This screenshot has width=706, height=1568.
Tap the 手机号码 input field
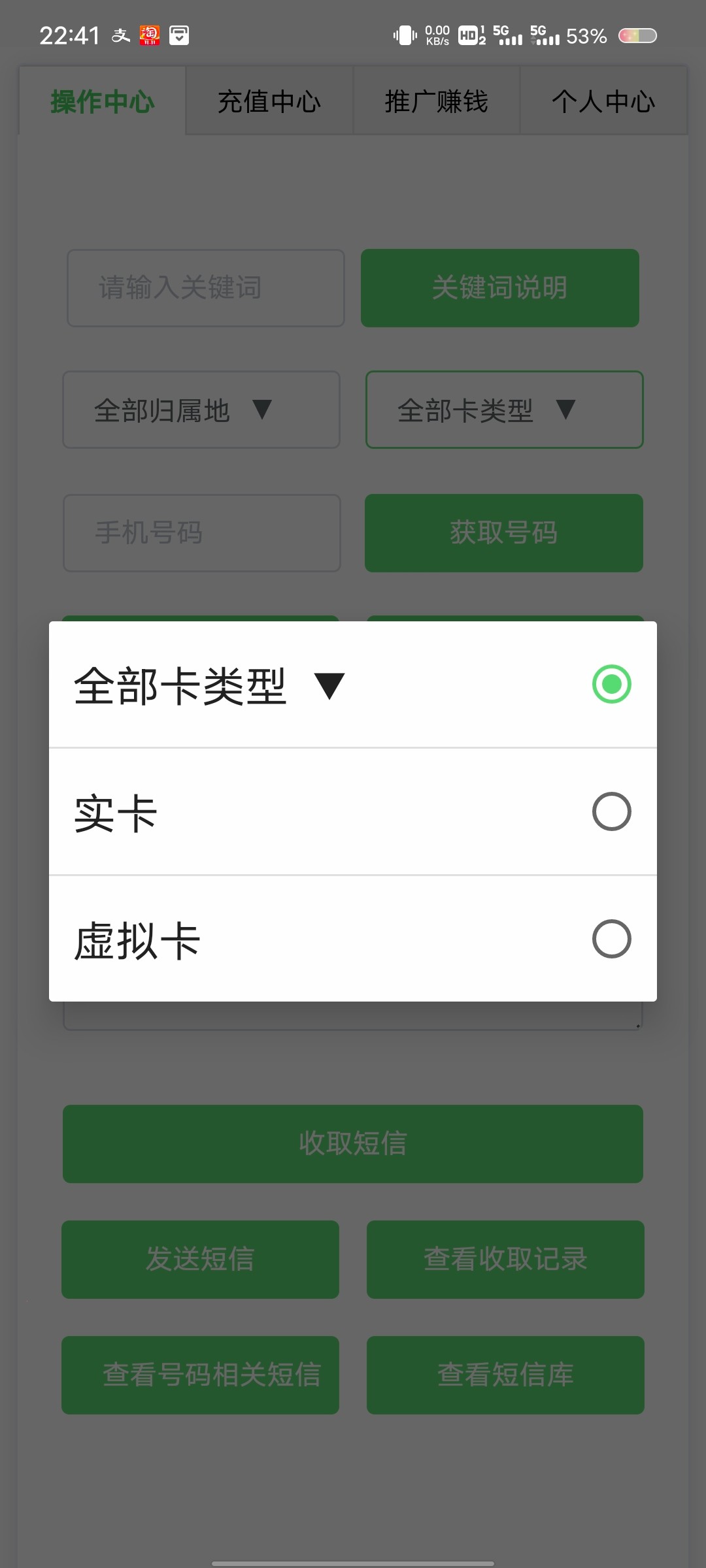[202, 533]
